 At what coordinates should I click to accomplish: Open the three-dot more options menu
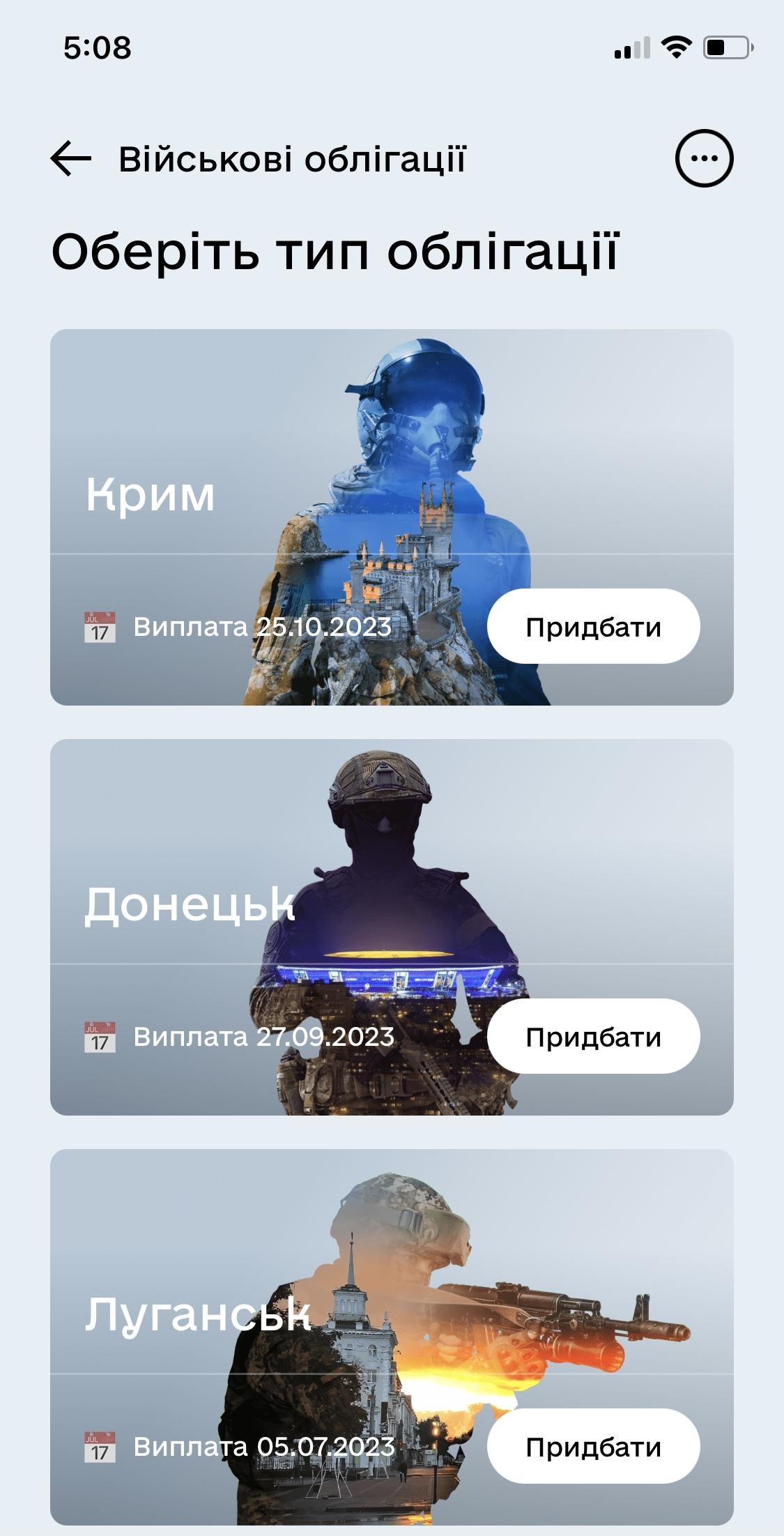click(704, 158)
